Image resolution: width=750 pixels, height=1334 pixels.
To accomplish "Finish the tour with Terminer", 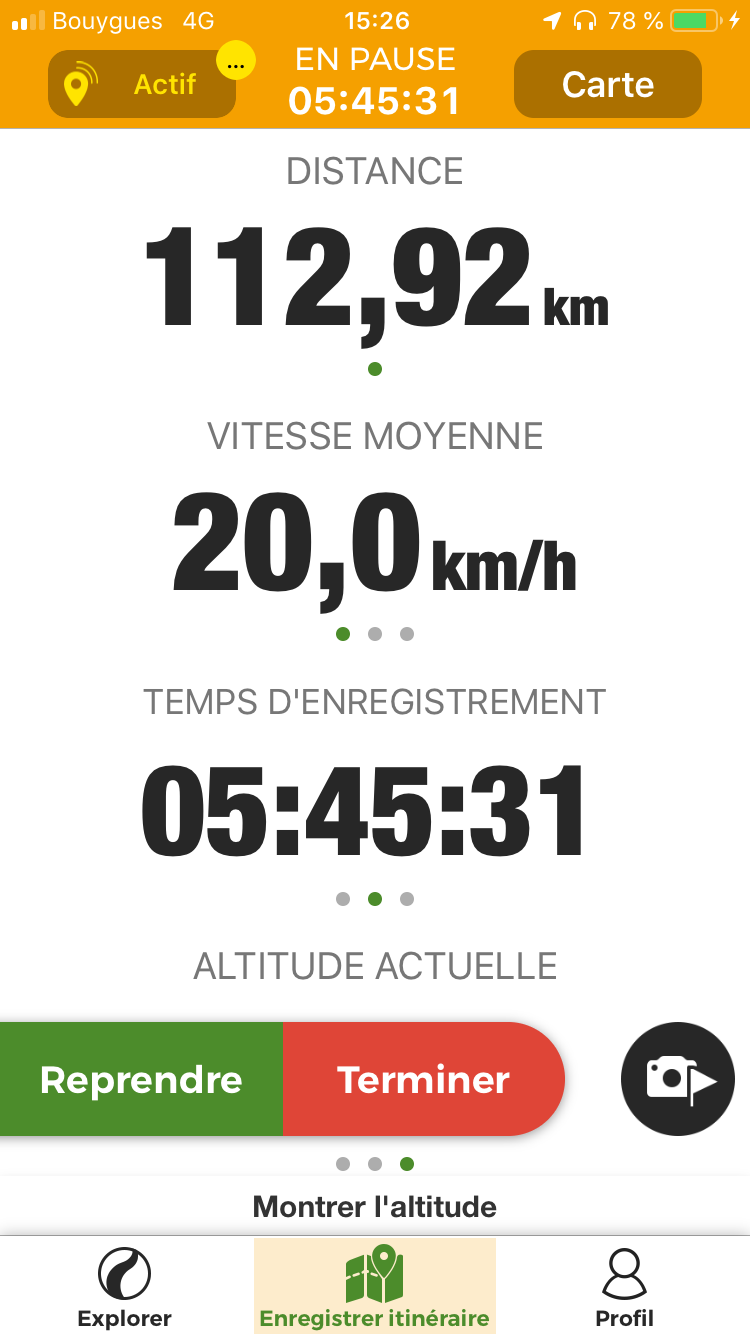I will 424,1079.
